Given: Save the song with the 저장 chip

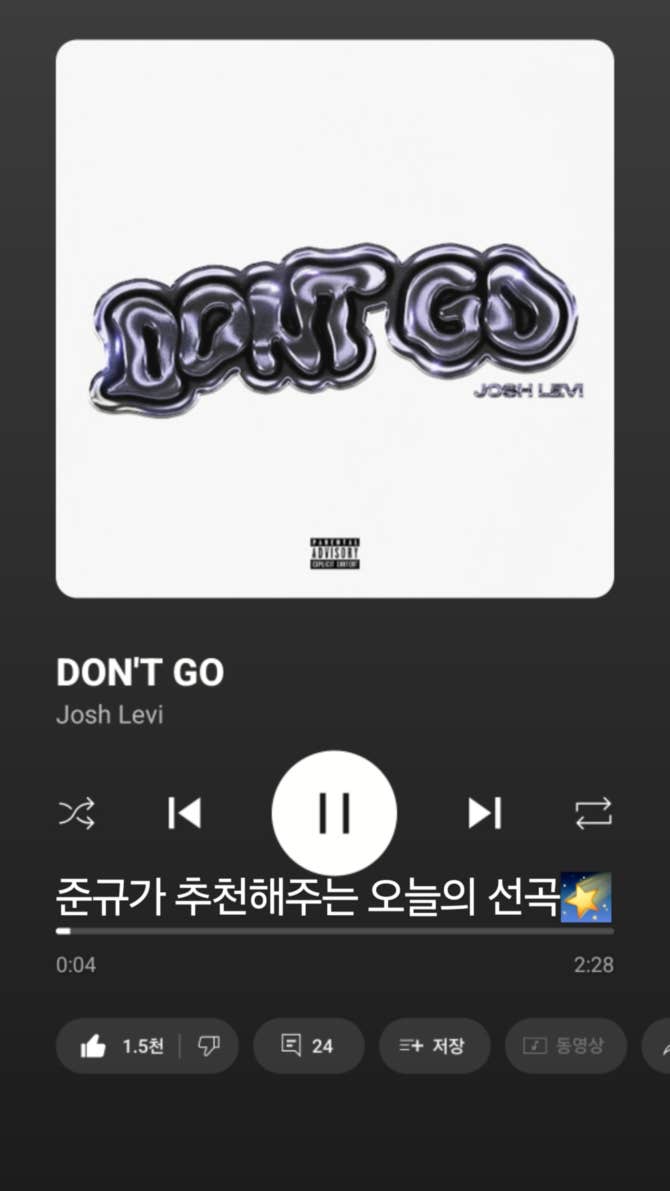Looking at the screenshot, I should pos(434,1046).
